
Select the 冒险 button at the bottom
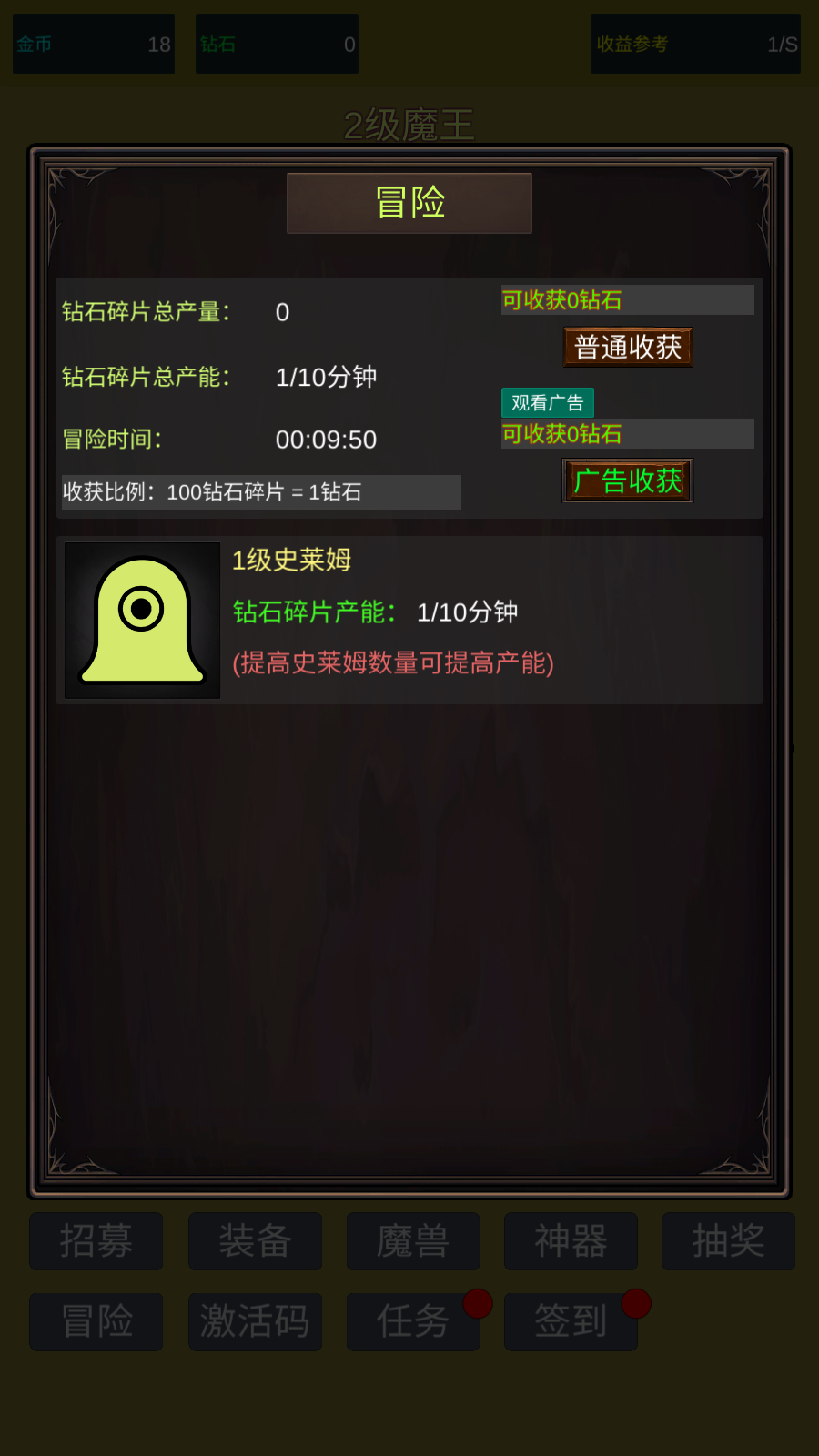point(96,1321)
